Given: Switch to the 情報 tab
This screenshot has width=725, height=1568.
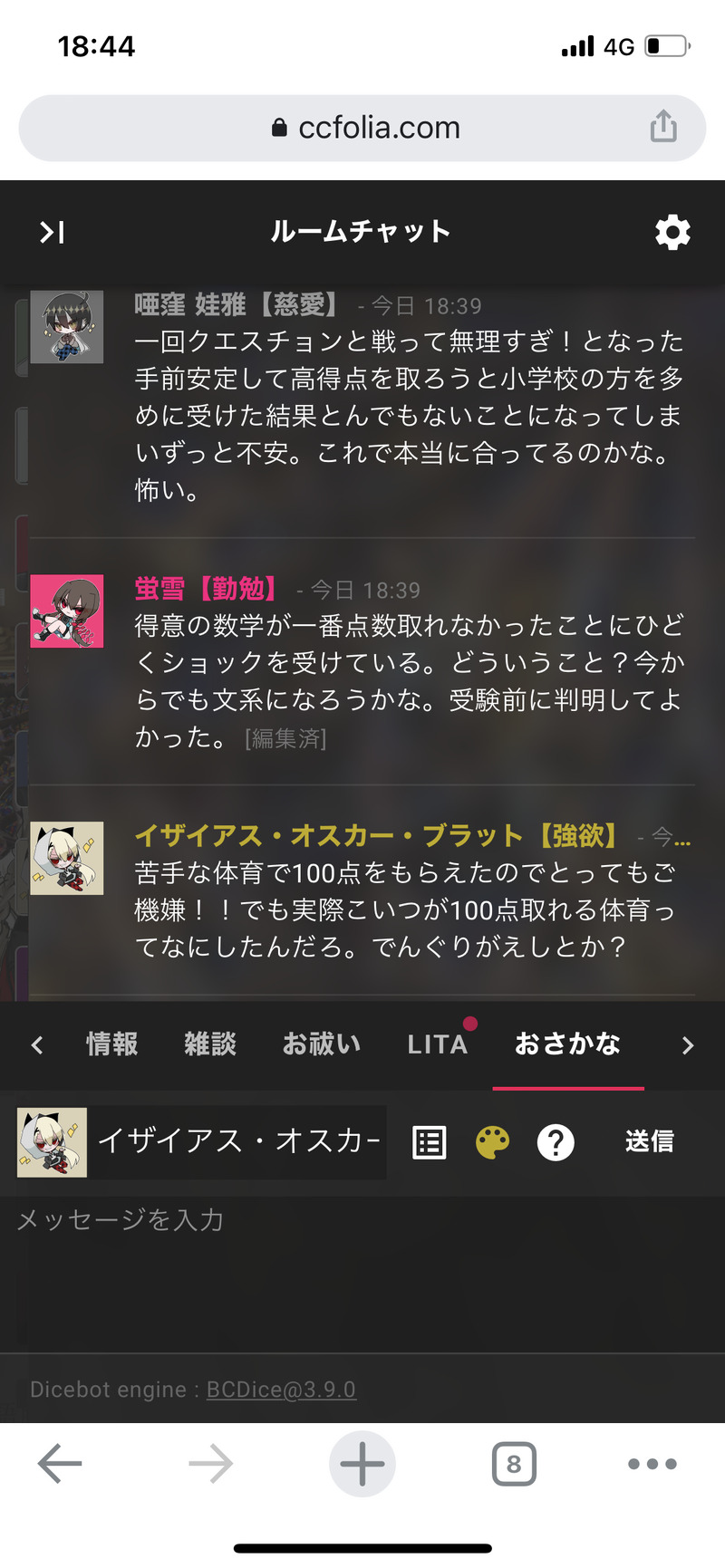Looking at the screenshot, I should tap(112, 1044).
